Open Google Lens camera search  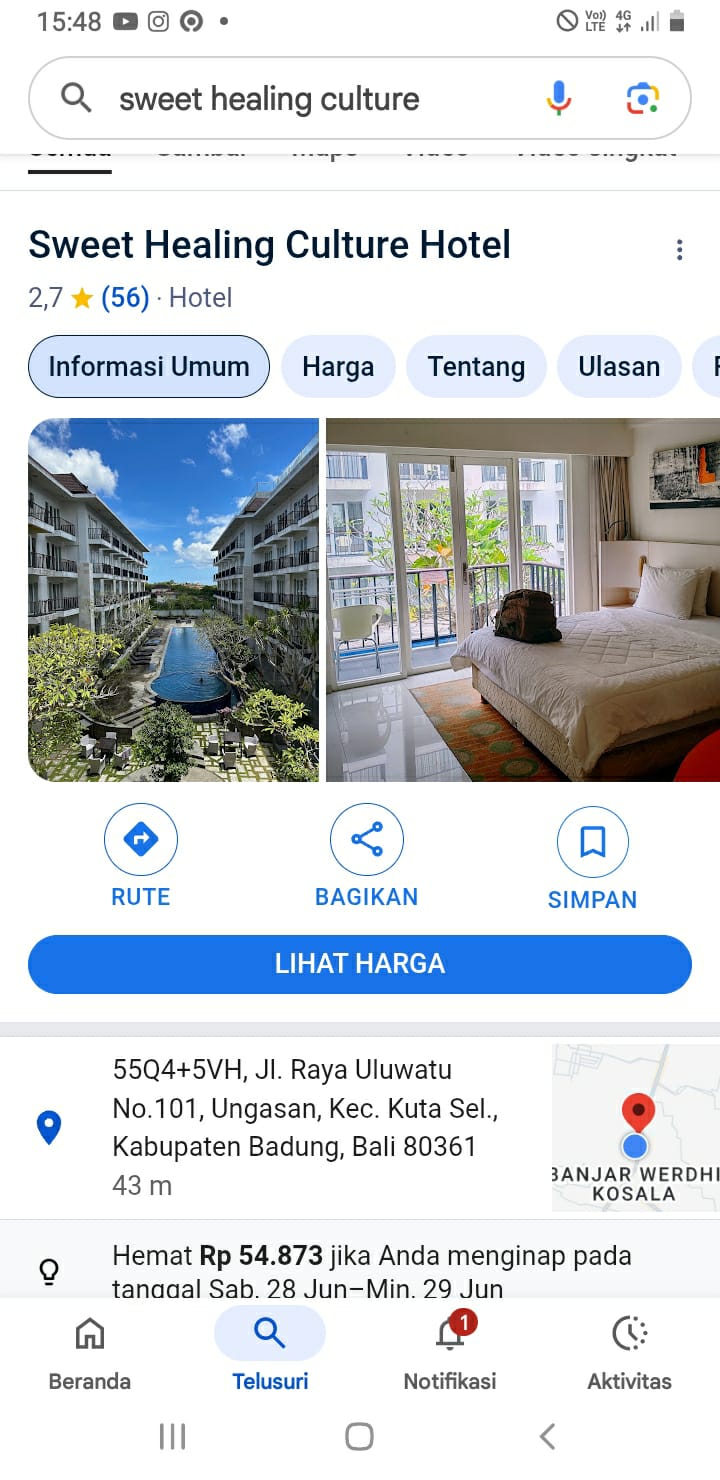(x=642, y=99)
